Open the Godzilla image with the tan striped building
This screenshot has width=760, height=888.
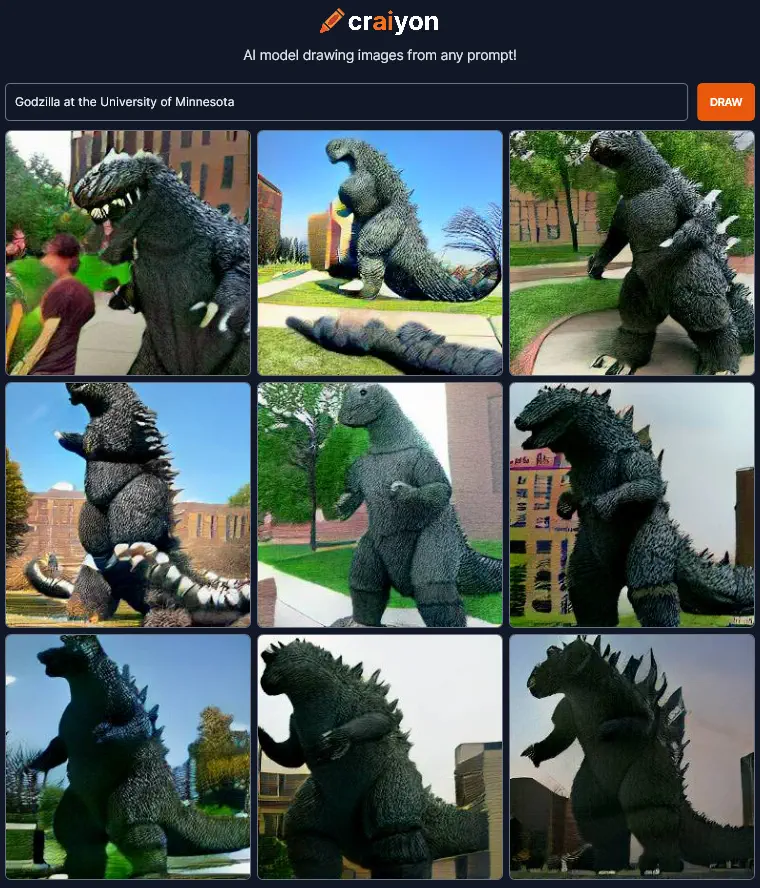(380, 757)
